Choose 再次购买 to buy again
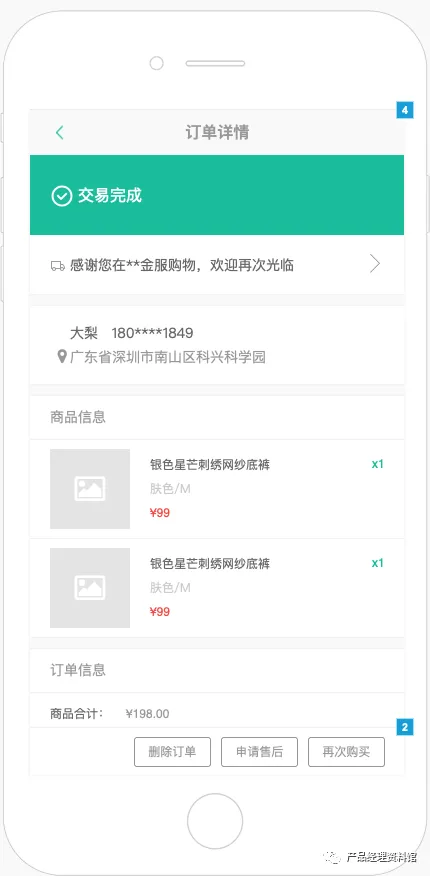 (x=346, y=752)
